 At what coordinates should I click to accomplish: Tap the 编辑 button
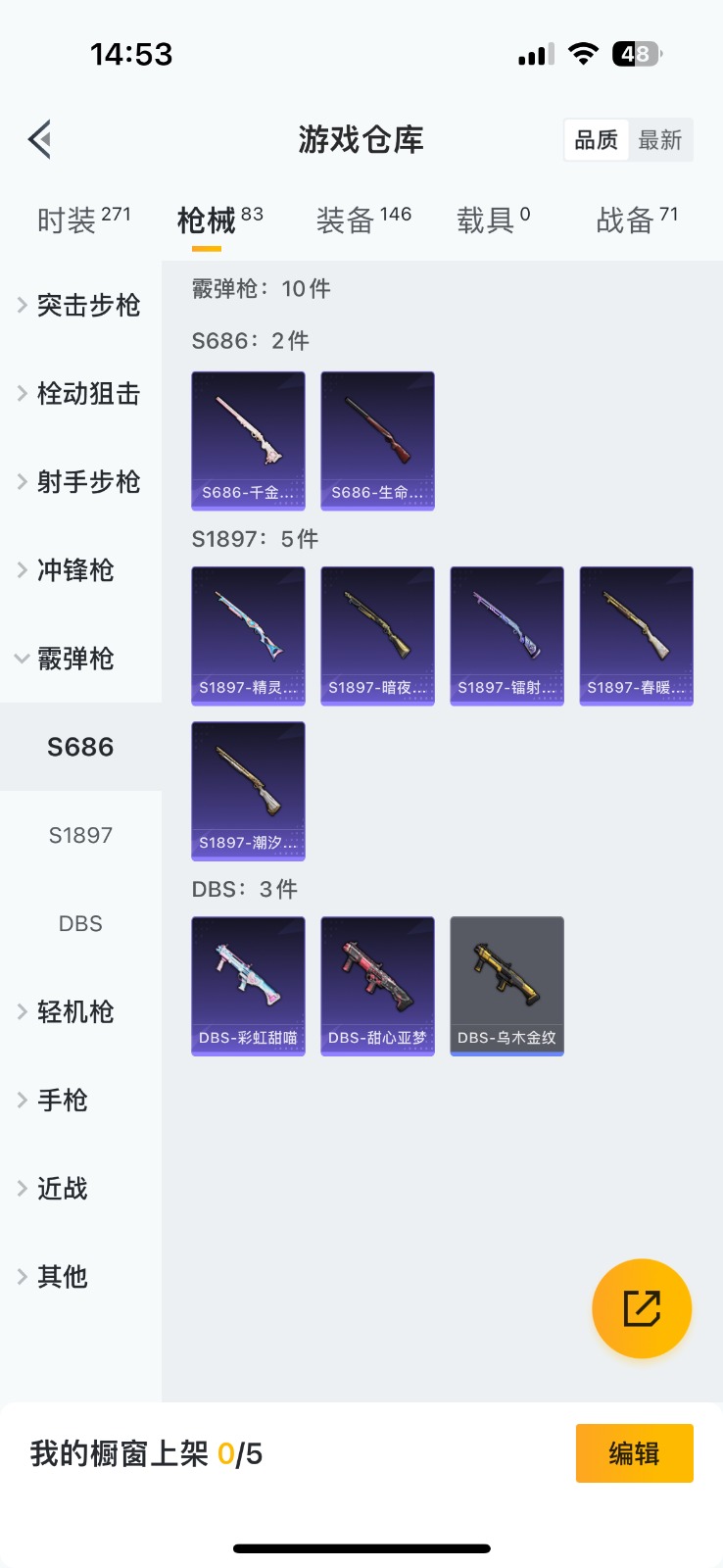pyautogui.click(x=634, y=1452)
